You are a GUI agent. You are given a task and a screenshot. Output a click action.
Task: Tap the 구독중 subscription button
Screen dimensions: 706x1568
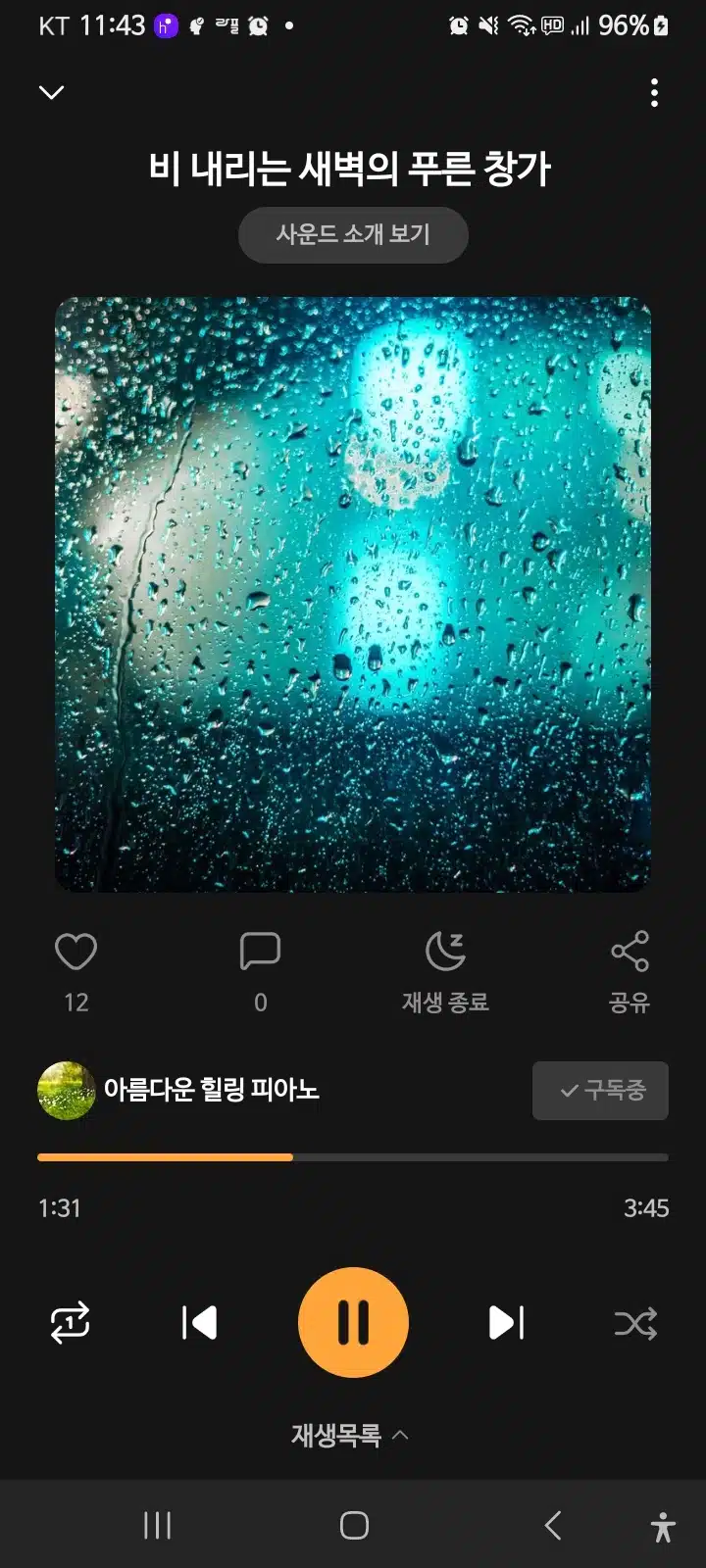(x=600, y=1090)
